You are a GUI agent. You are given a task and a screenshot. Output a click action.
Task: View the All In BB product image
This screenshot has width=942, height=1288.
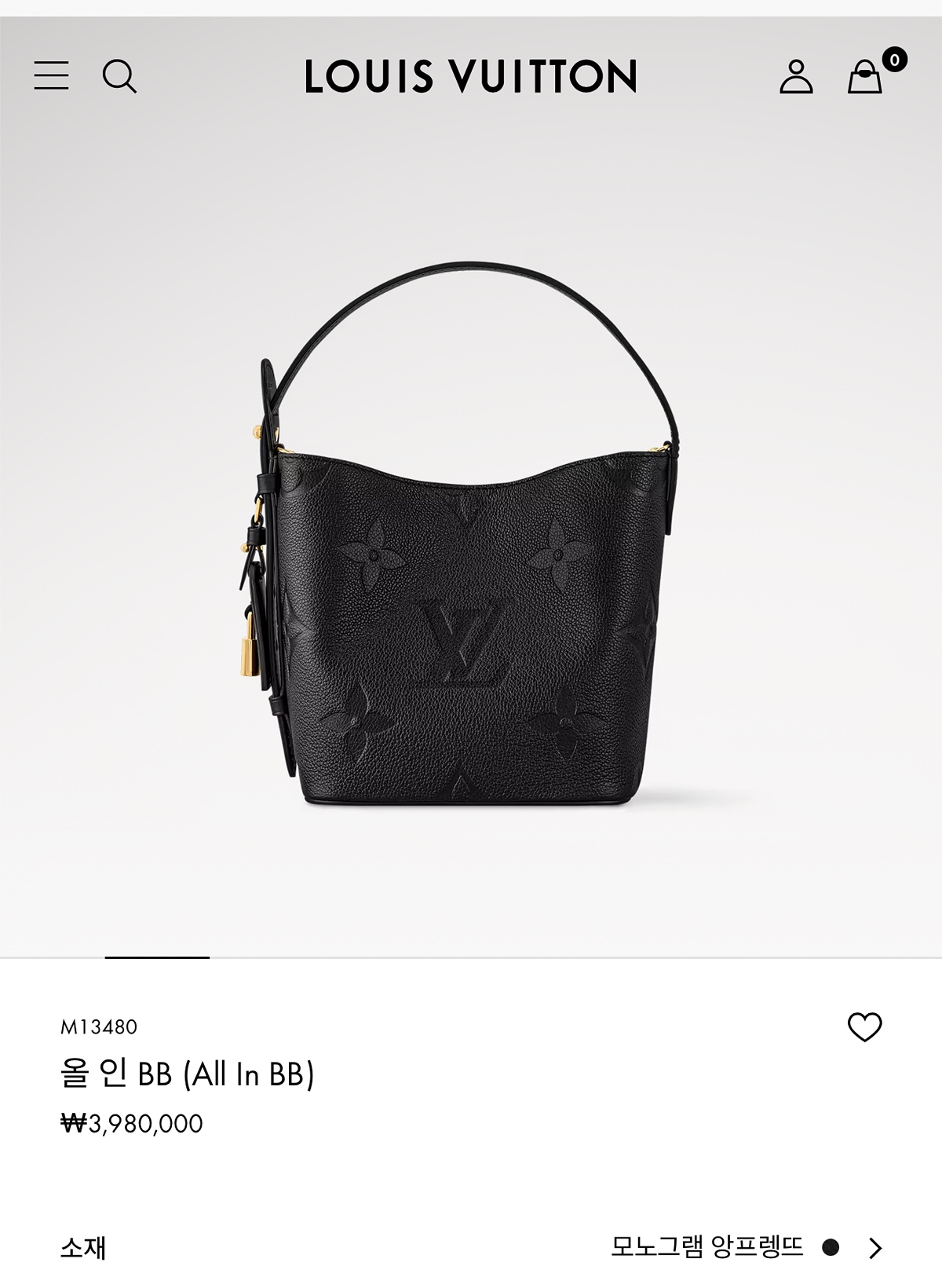[x=471, y=534]
